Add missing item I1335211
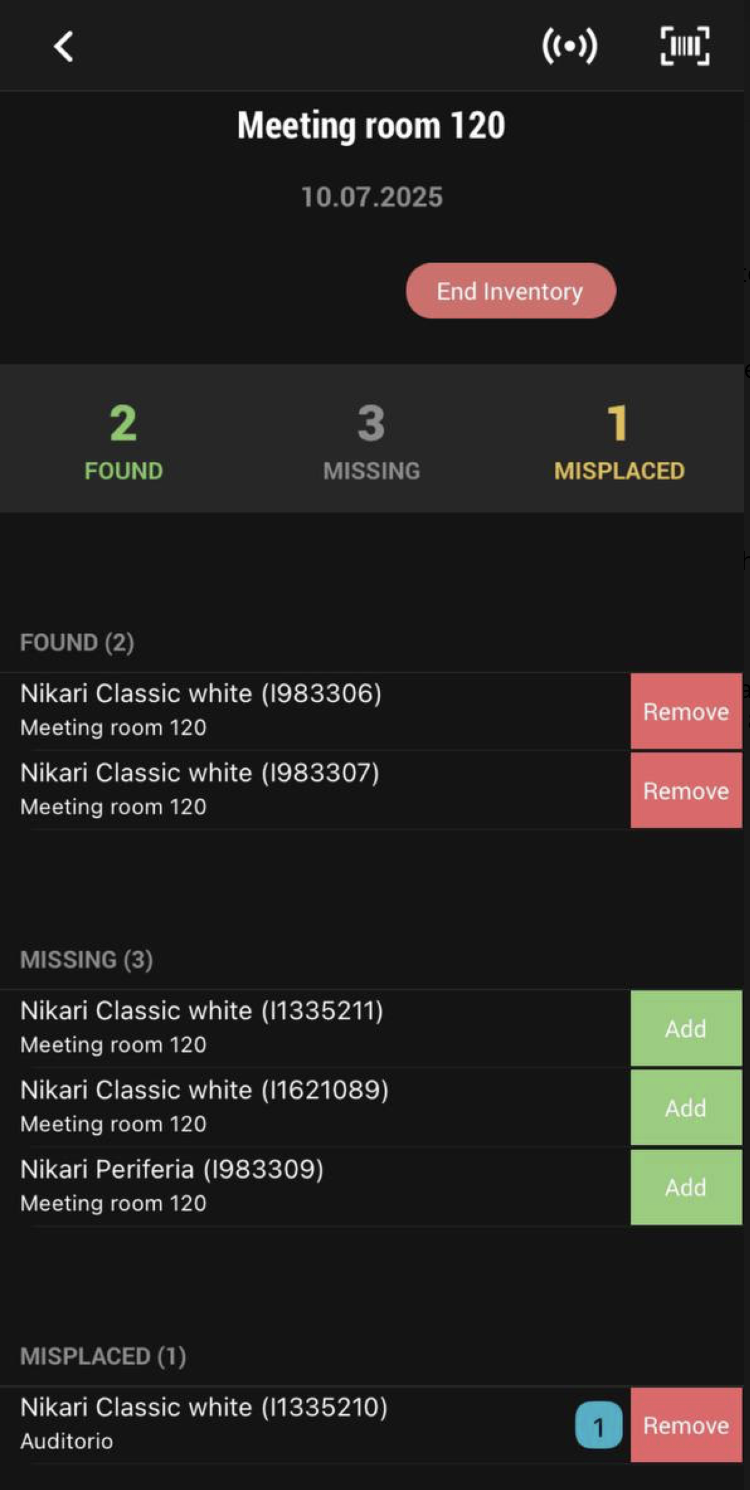Viewport: 750px width, 1490px height. [686, 1028]
